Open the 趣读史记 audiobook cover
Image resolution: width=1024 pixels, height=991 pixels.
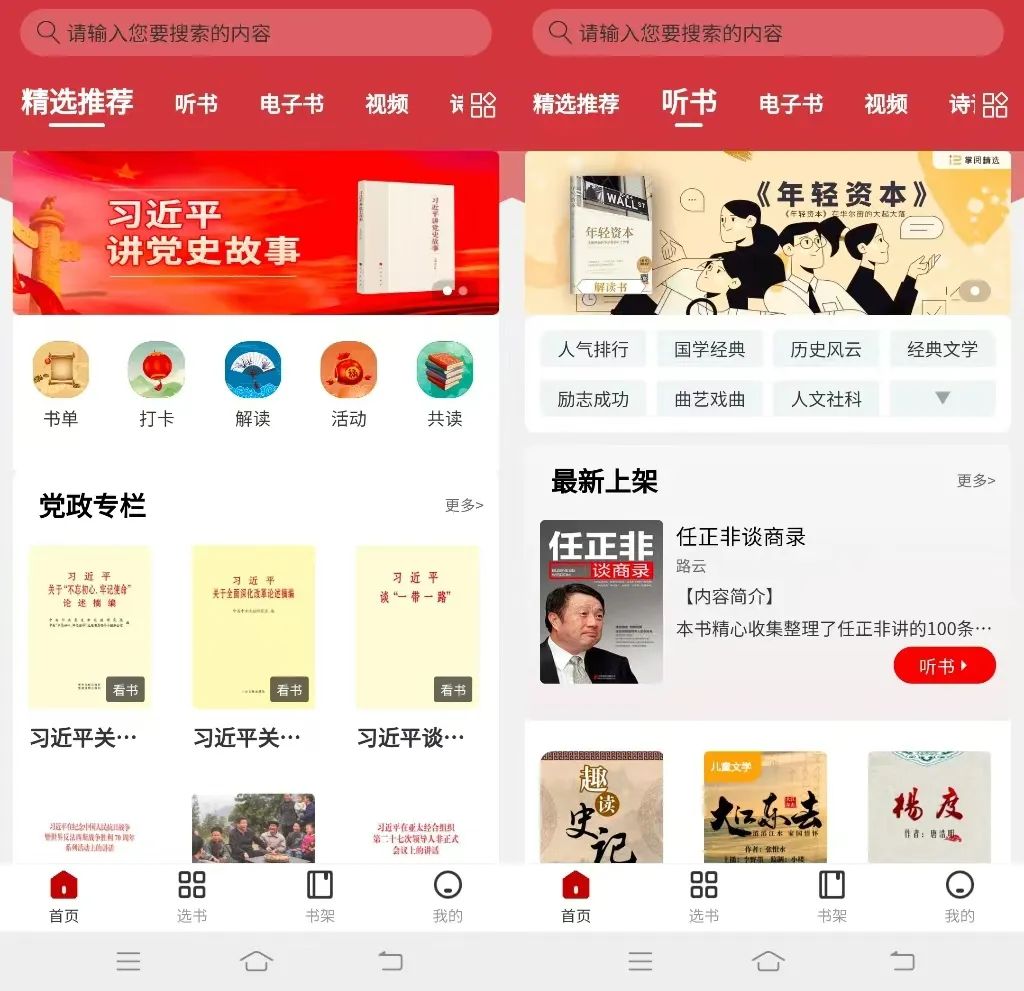(601, 806)
